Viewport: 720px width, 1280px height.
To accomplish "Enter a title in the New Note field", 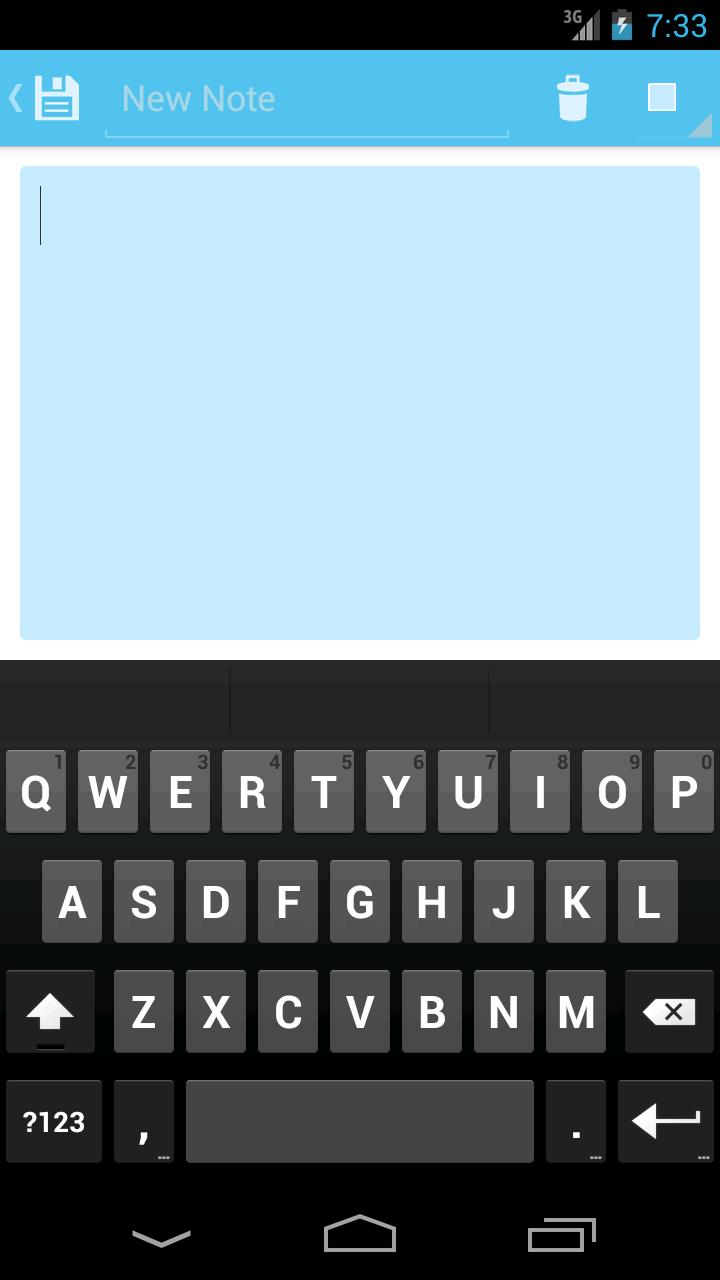I will point(306,99).
